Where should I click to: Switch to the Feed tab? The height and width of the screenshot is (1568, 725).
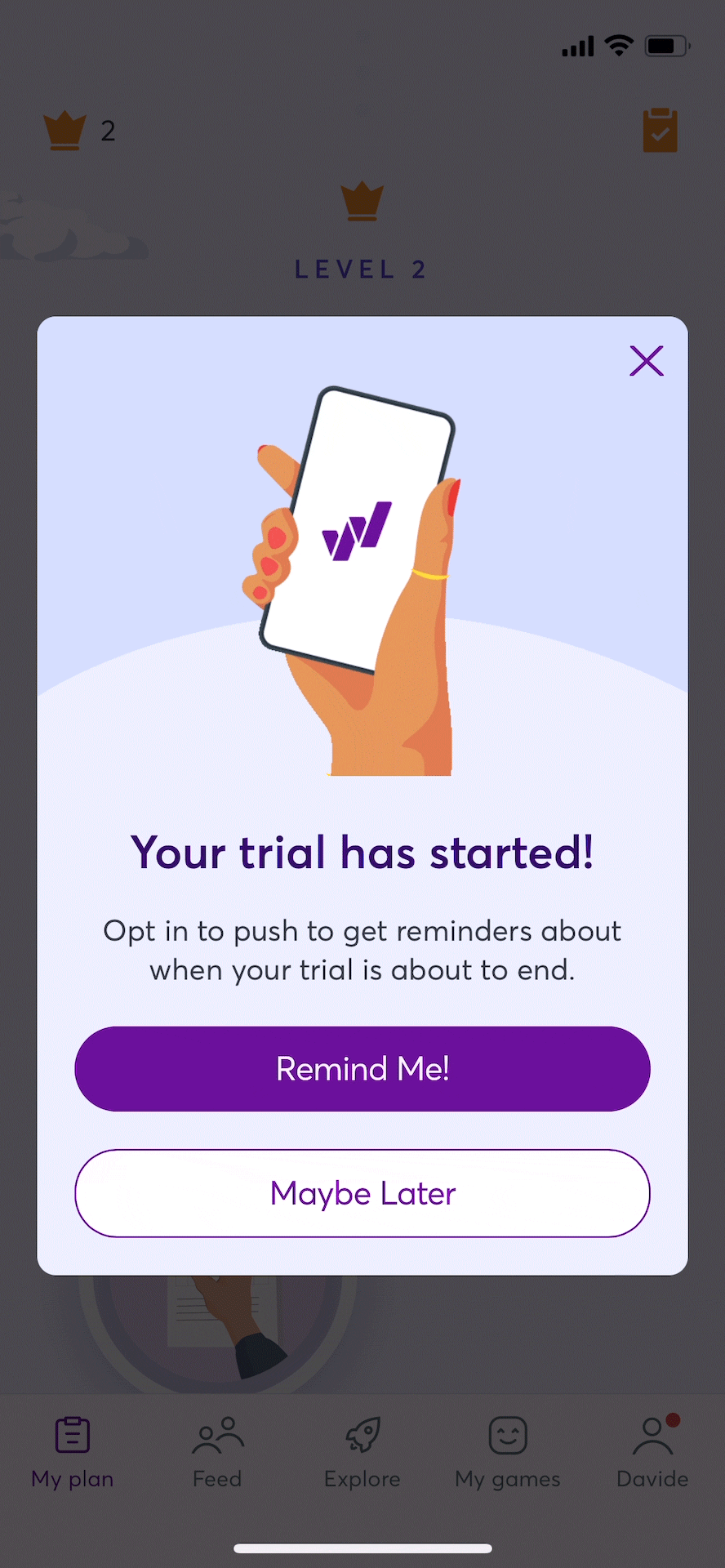(x=217, y=1453)
